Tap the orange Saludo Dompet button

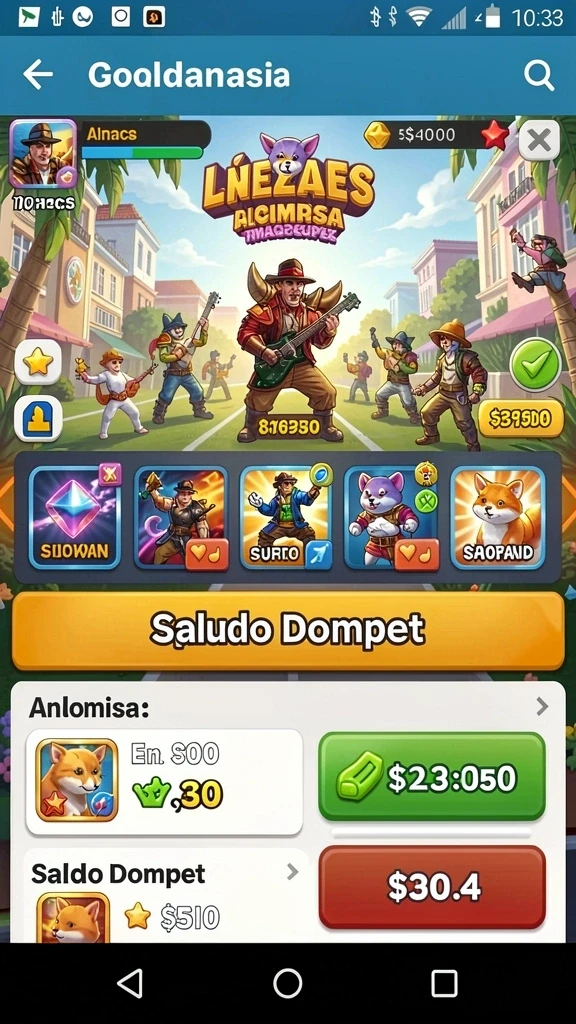tap(288, 630)
